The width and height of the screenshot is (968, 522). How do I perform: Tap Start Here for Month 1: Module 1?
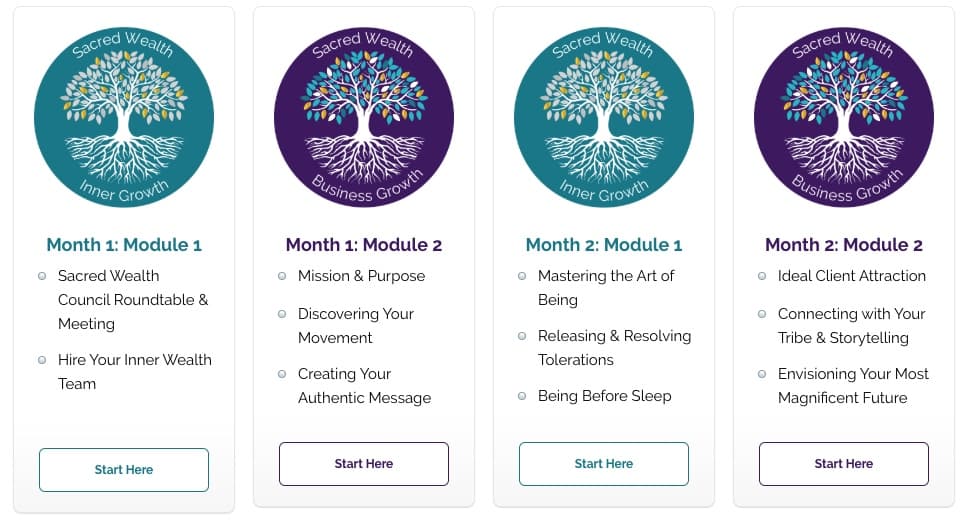pos(124,470)
